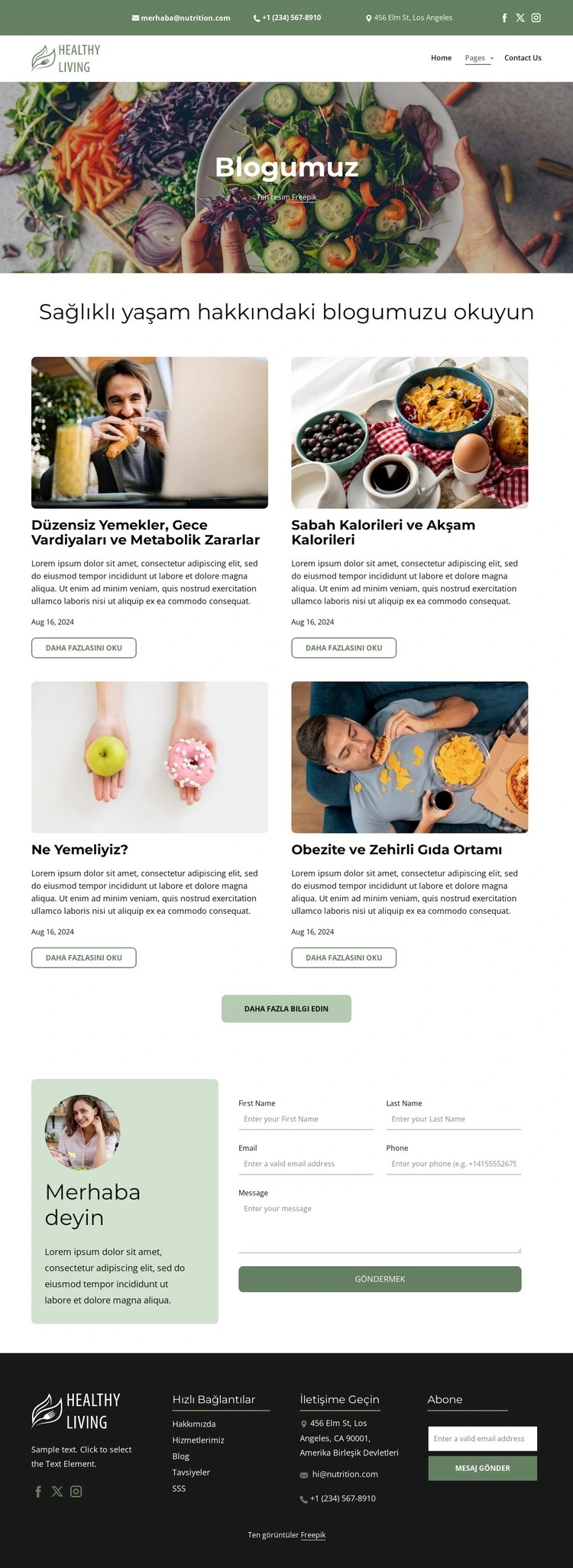Expand the Pages dropdown menu
The width and height of the screenshot is (573, 1568).
coord(478,58)
